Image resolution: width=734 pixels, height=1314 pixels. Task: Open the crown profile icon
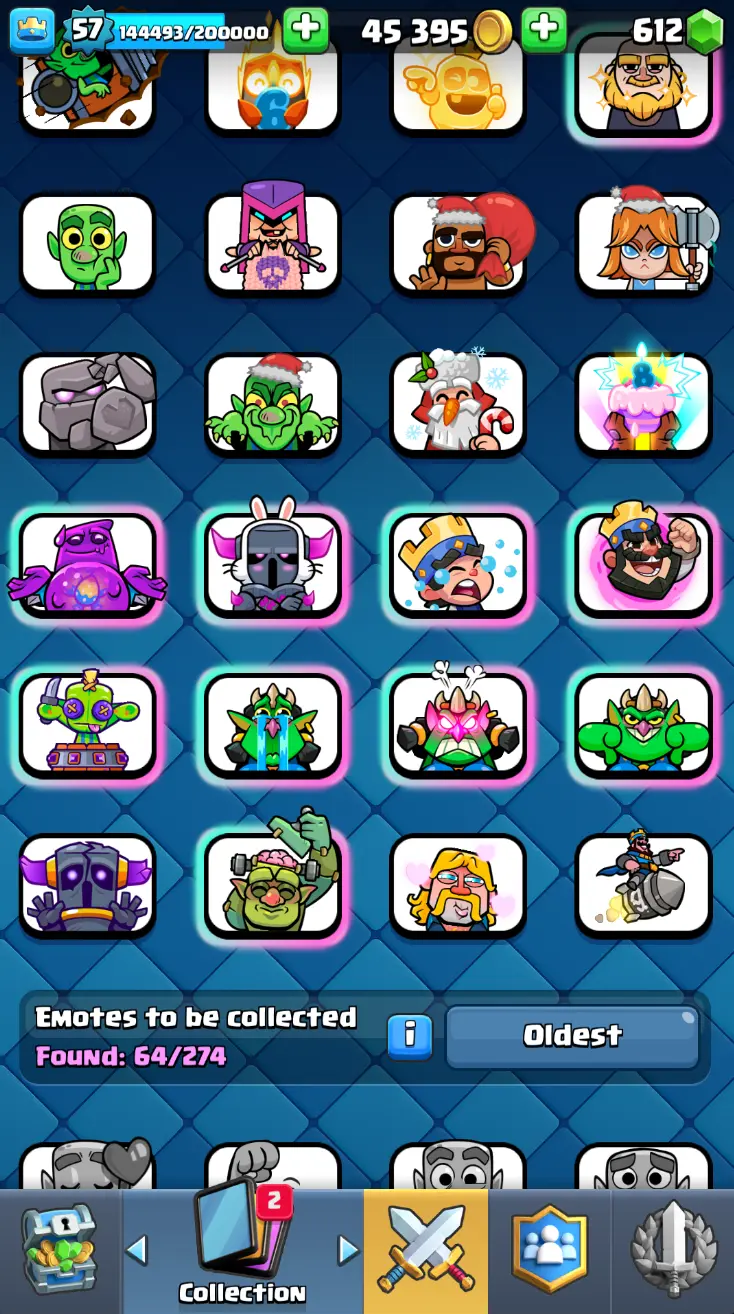point(32,31)
